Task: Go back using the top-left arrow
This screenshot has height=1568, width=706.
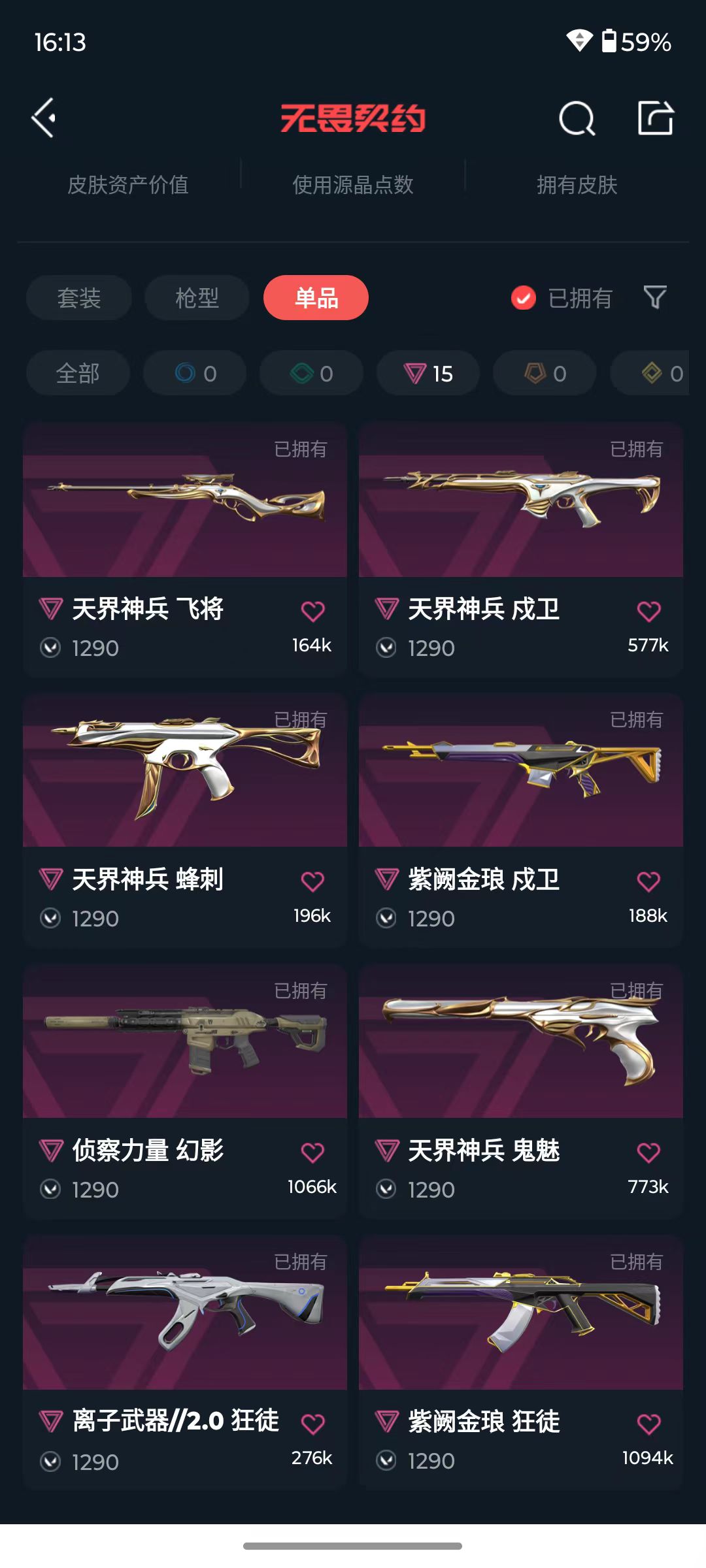Action: tap(44, 118)
